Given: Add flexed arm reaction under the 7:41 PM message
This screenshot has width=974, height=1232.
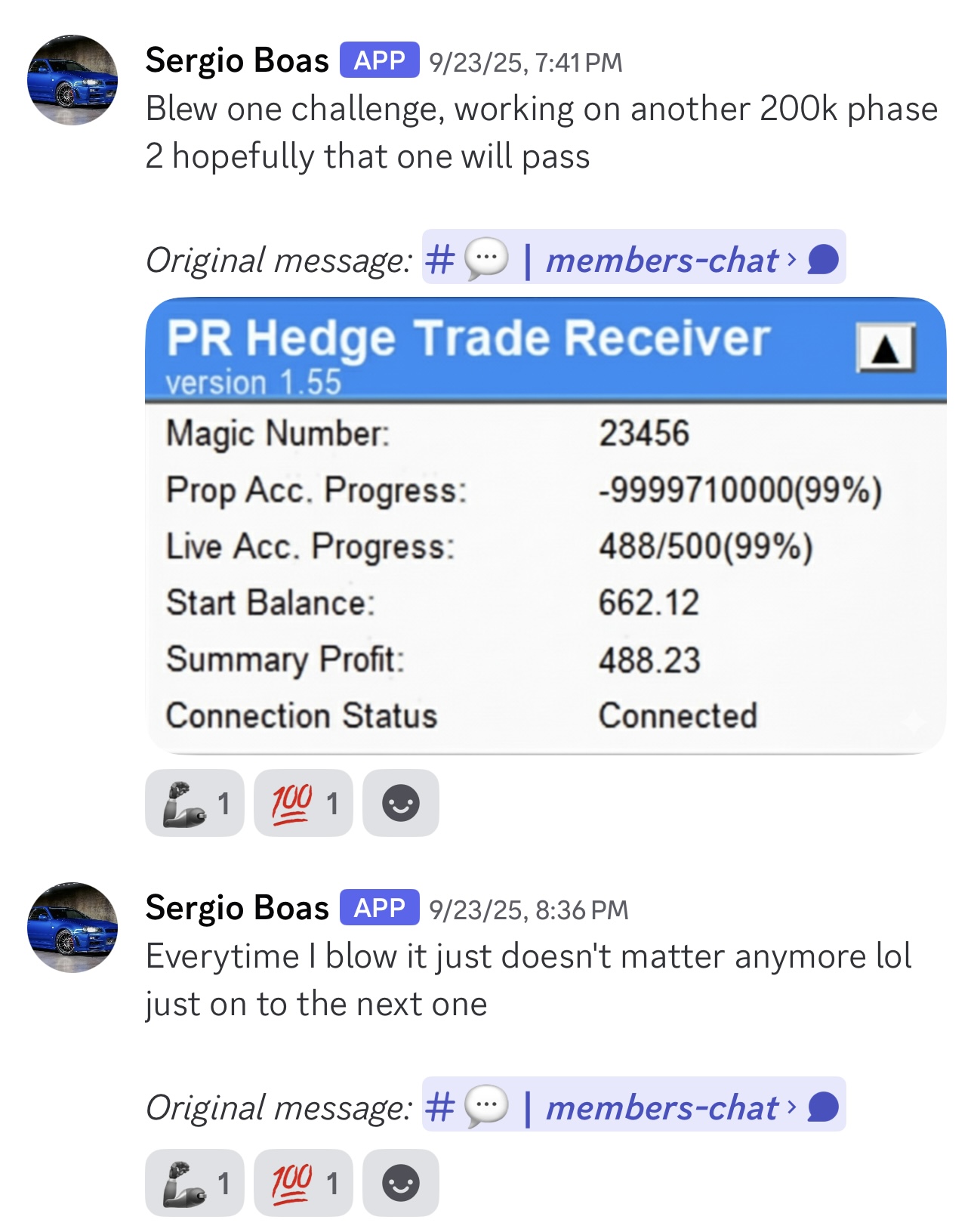Looking at the screenshot, I should coord(194,803).
